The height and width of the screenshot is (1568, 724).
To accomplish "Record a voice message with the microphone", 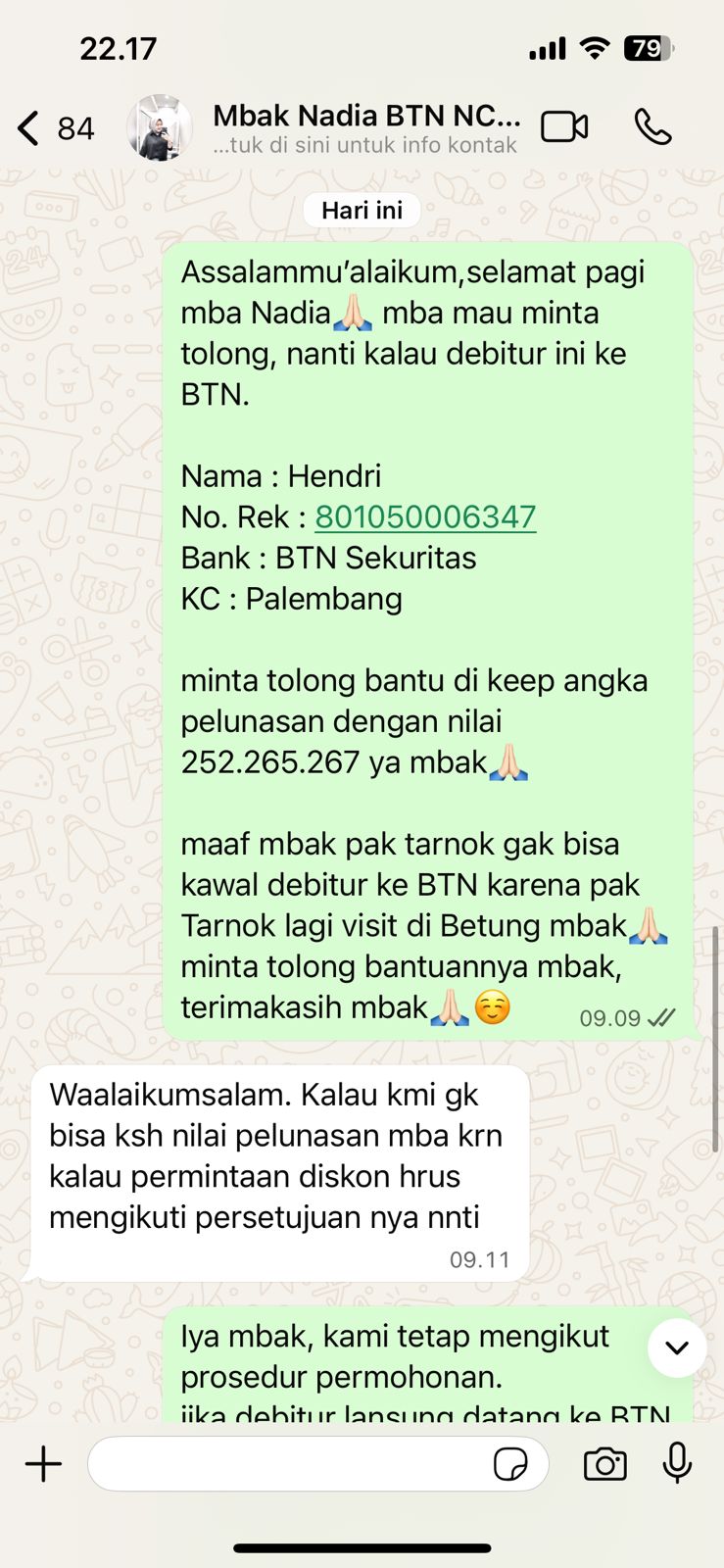I will click(x=677, y=1464).
